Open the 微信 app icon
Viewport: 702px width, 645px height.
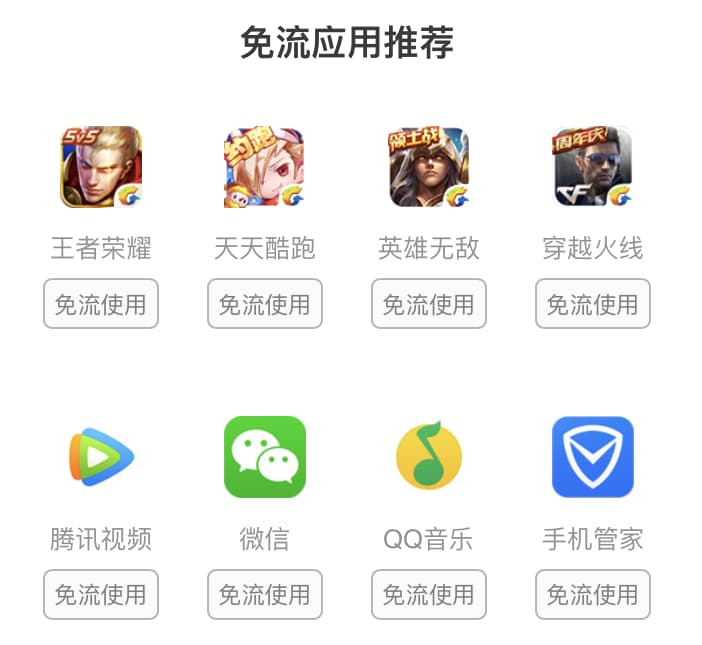(x=265, y=457)
